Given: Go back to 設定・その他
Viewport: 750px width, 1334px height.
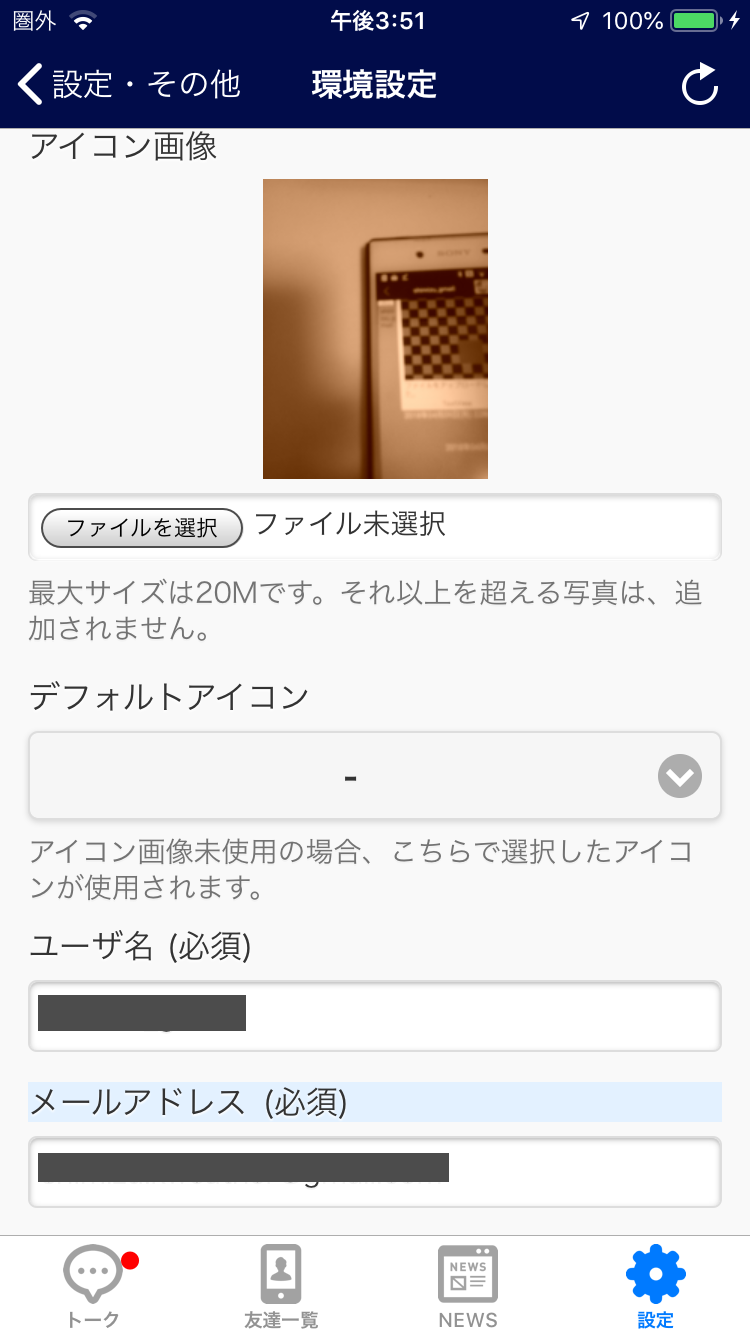Looking at the screenshot, I should point(130,85).
